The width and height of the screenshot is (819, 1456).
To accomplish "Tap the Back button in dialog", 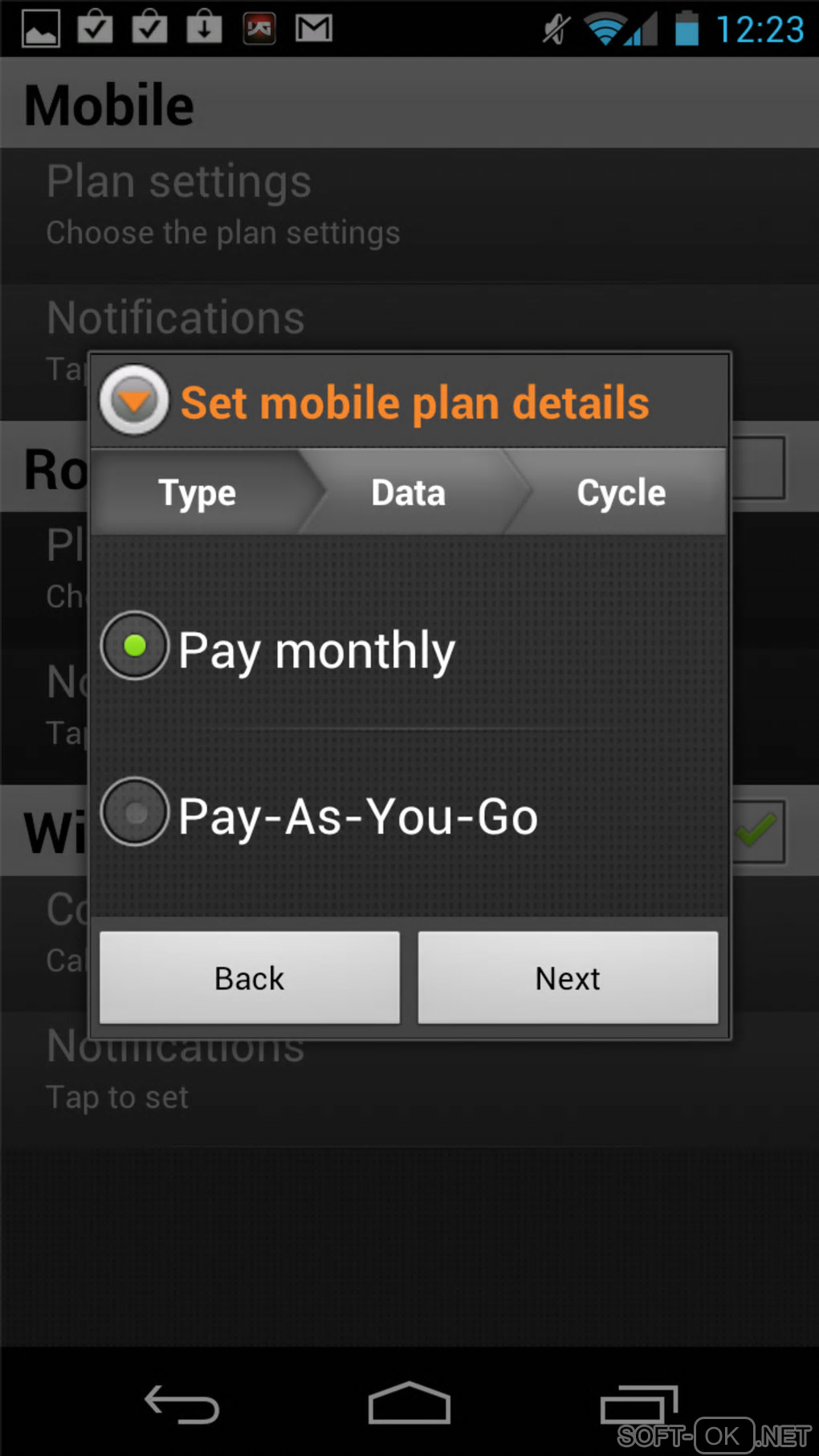I will (250, 977).
